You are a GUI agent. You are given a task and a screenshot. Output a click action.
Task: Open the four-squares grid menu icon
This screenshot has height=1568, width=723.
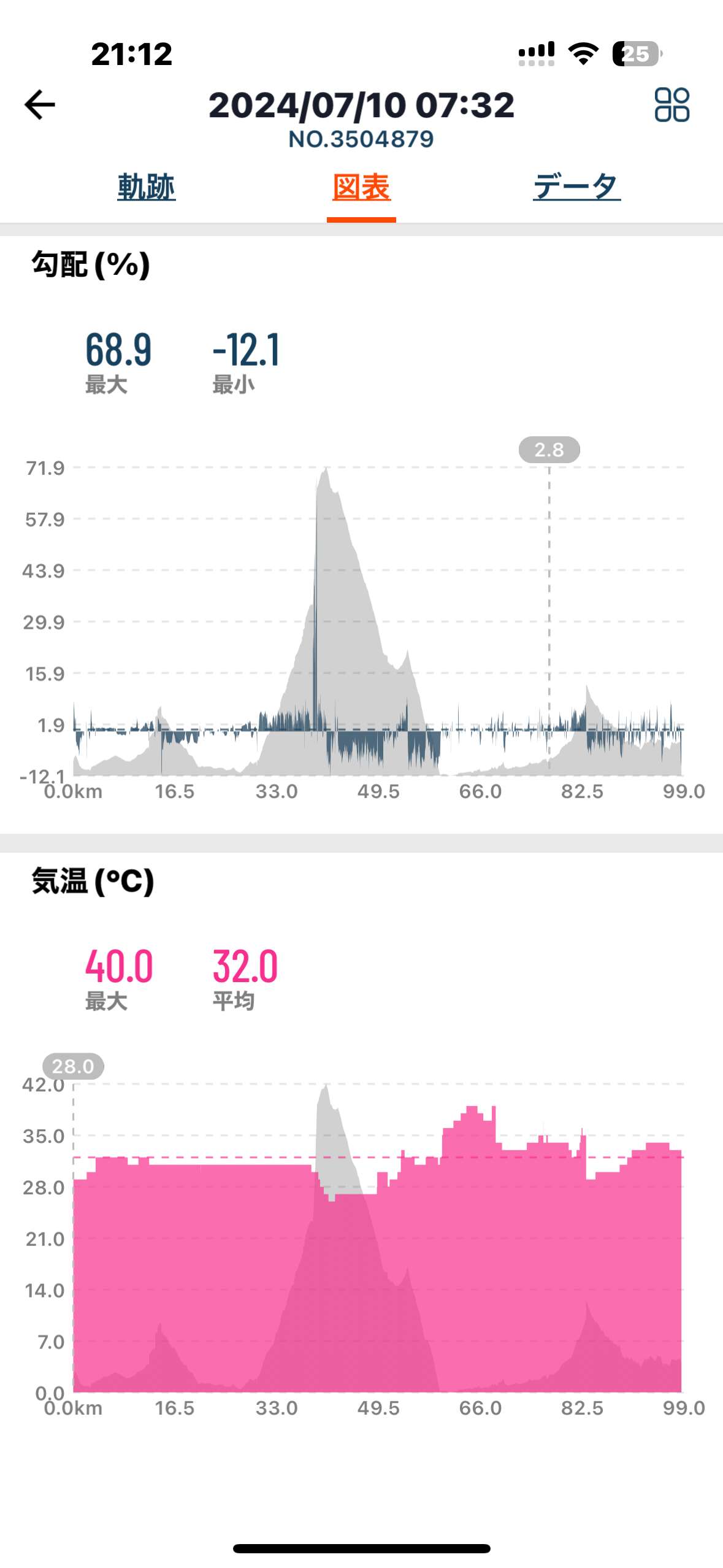pos(672,105)
